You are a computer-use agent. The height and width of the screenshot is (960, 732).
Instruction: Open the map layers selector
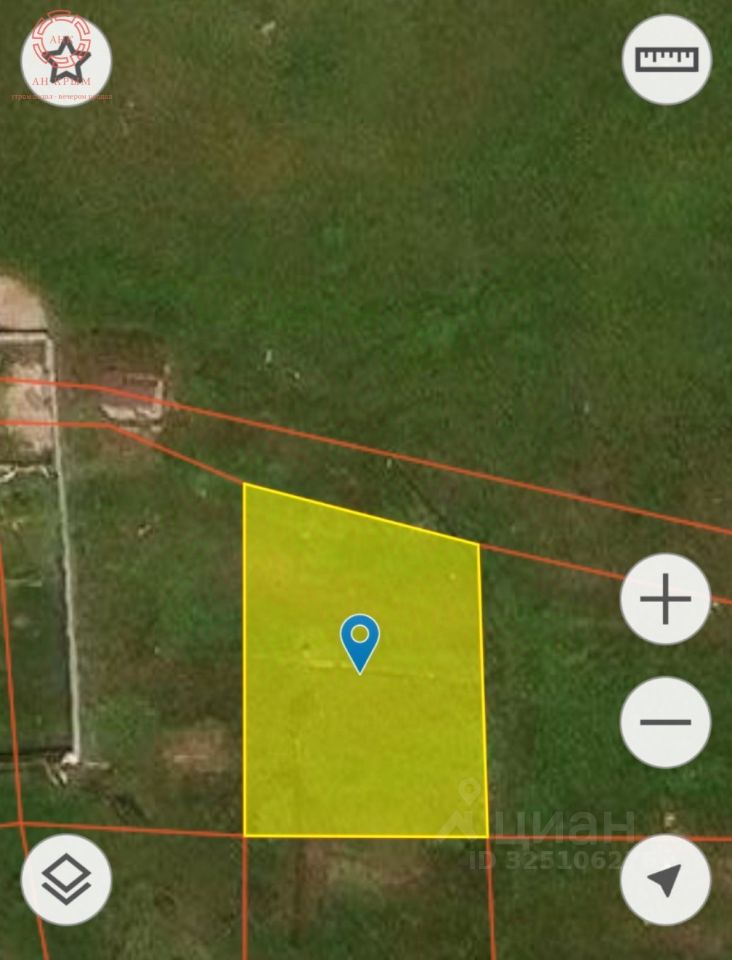tap(66, 880)
